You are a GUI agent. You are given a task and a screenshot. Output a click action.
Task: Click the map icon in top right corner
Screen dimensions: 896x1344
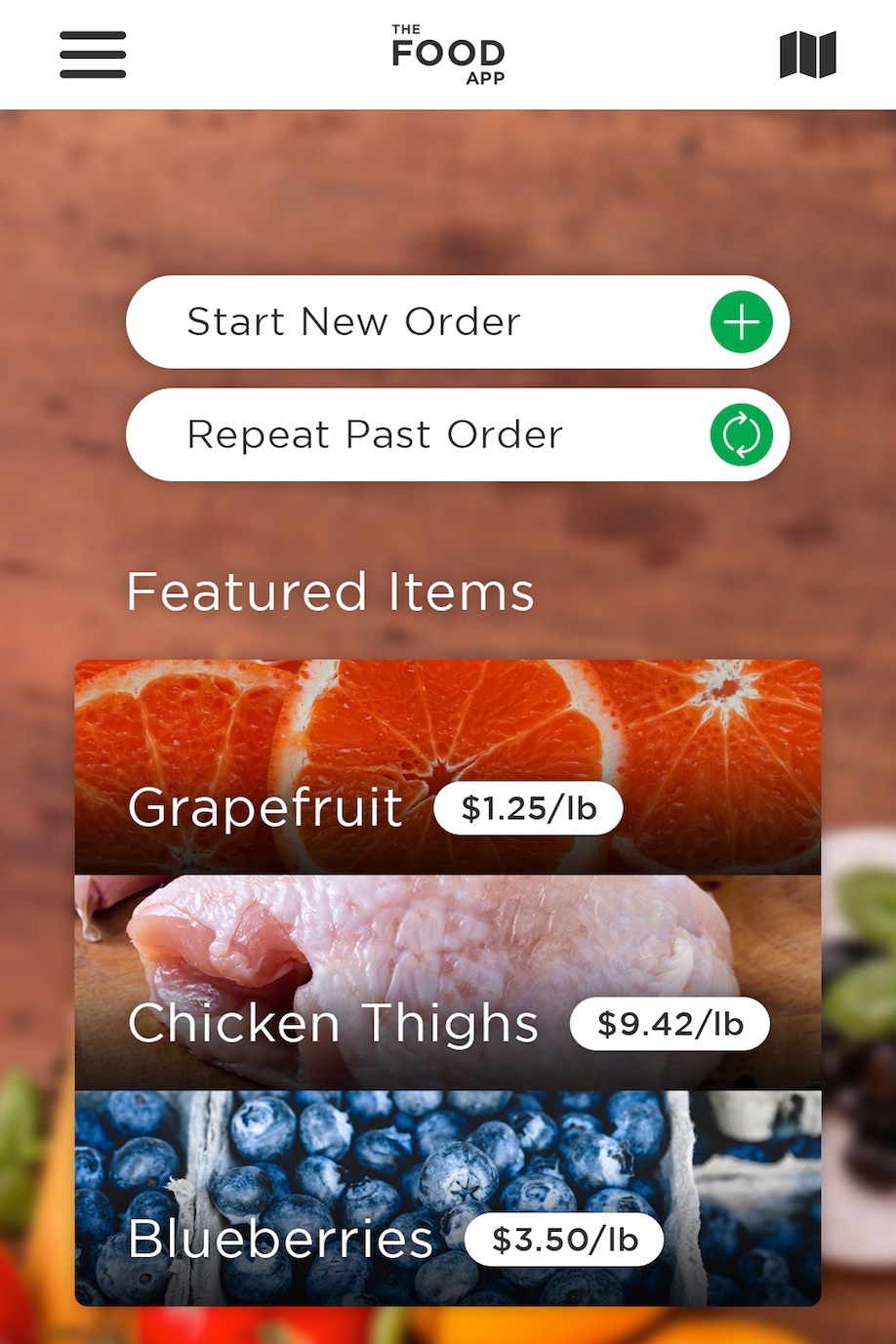pos(810,54)
